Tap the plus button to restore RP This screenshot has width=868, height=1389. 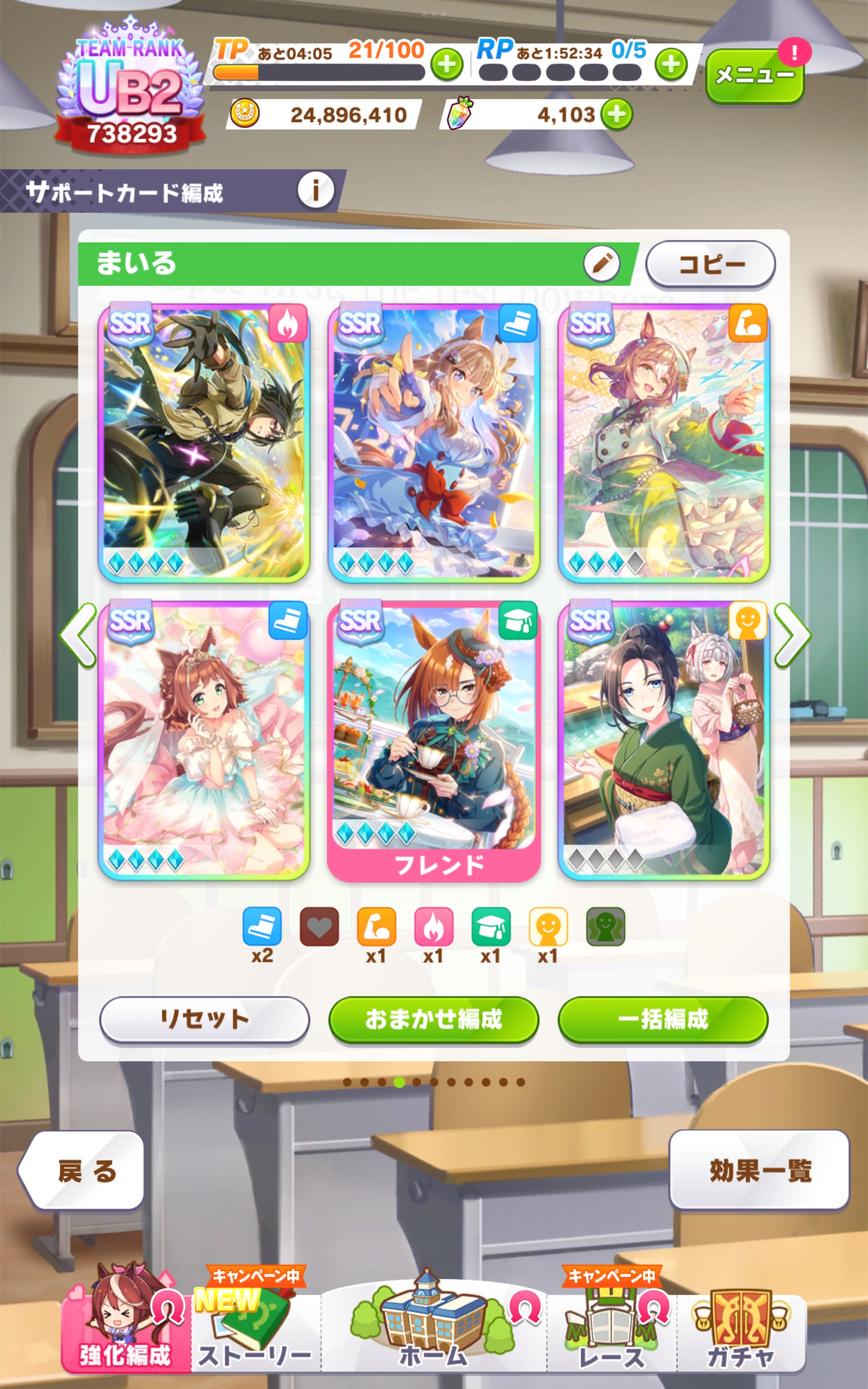670,65
